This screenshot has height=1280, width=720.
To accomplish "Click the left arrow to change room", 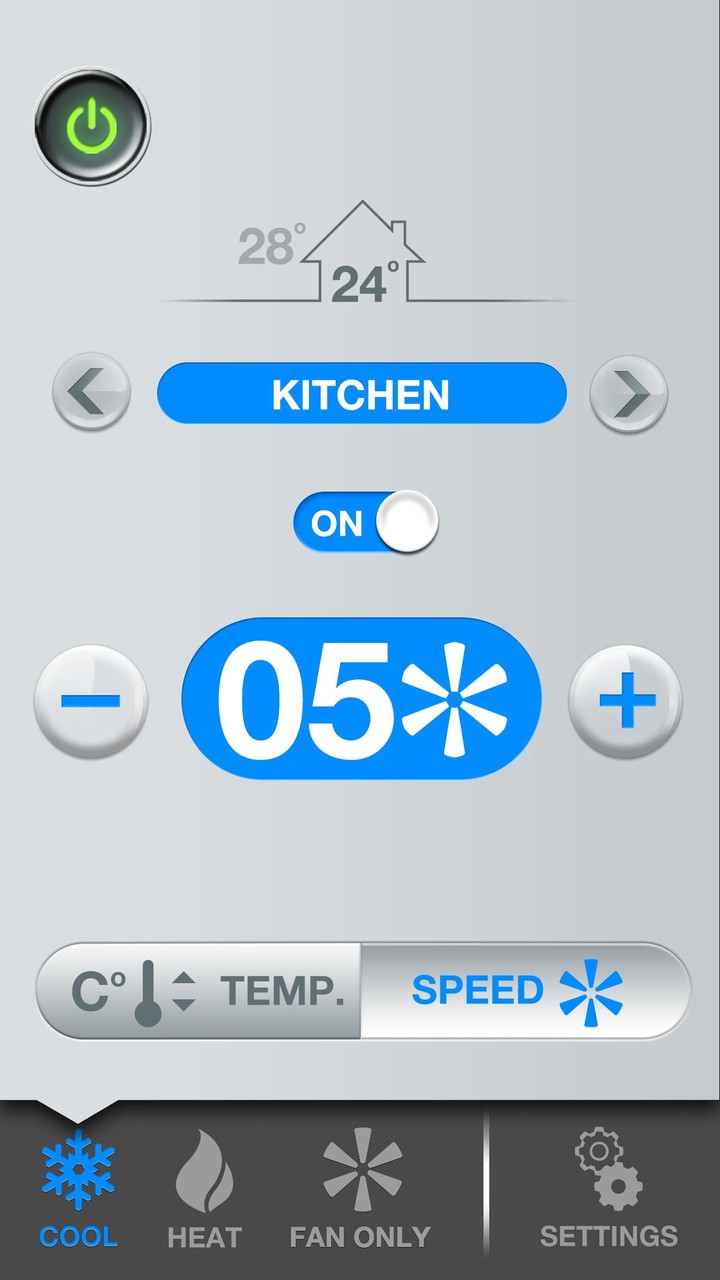I will (90, 393).
